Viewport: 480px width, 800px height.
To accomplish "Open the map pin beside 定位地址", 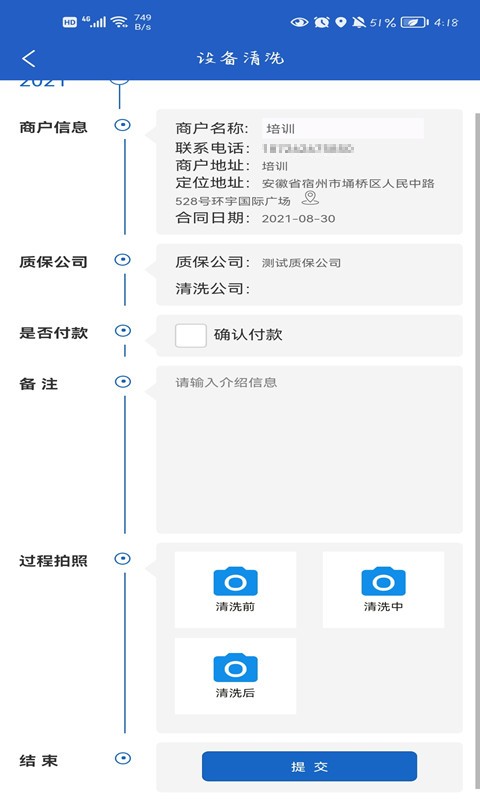I will tap(310, 198).
